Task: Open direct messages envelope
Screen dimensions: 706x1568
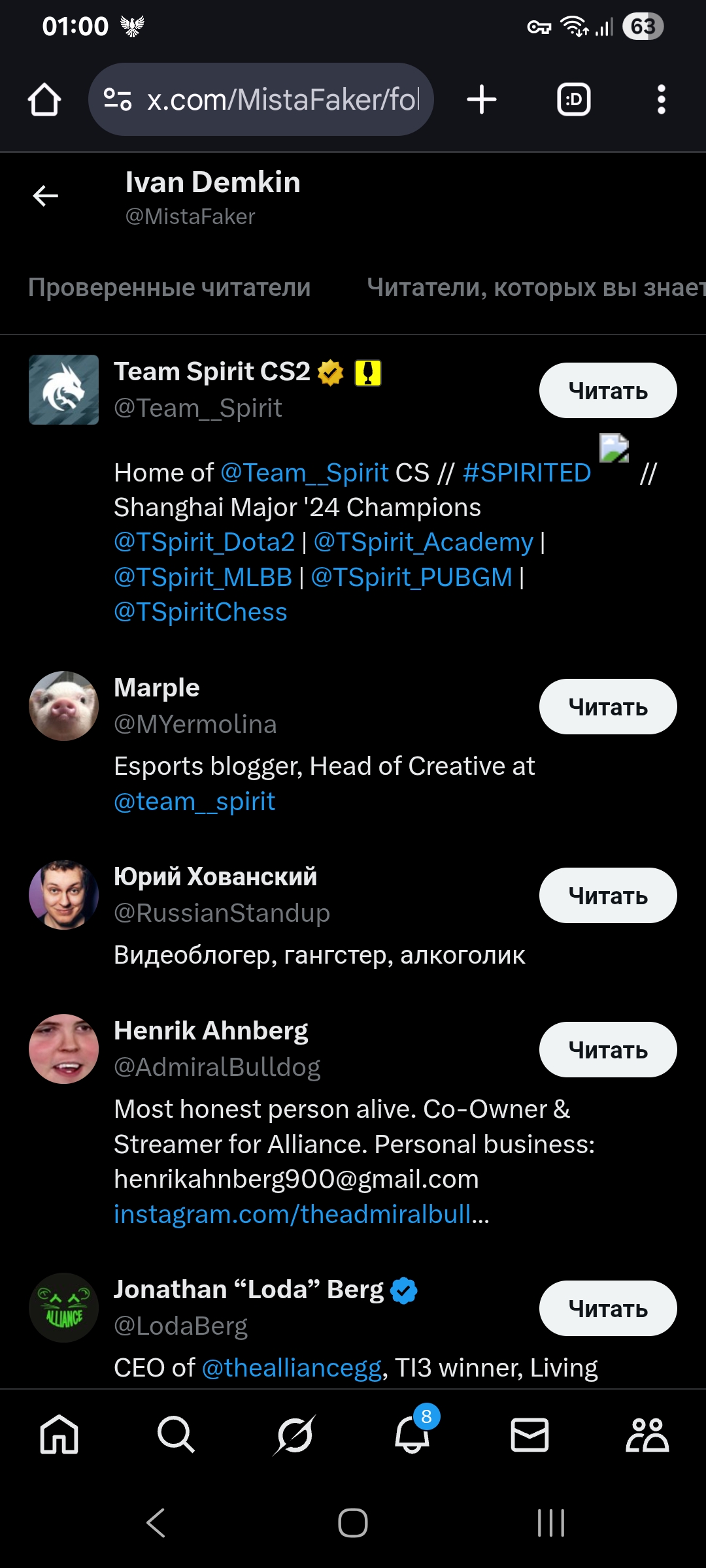Action: click(x=529, y=1435)
